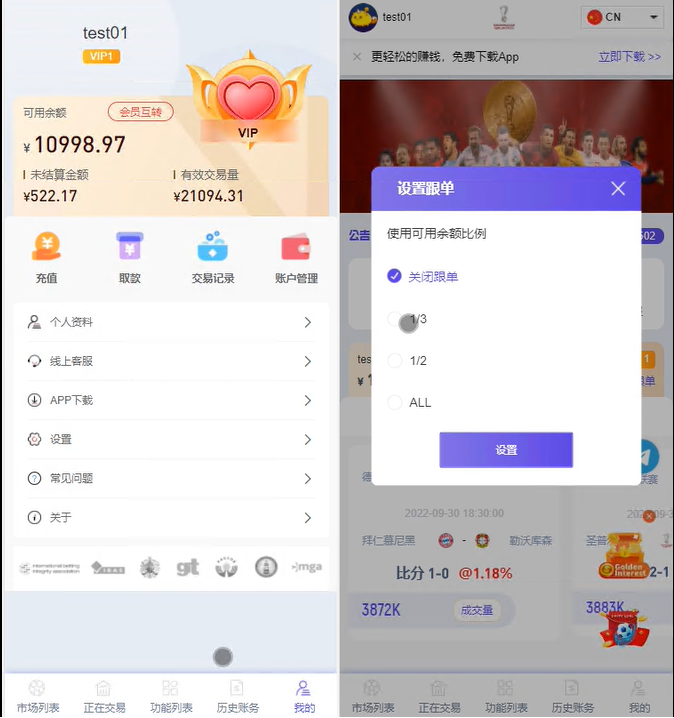Contact 线上客服 support
674x718 pixels.
click(170, 361)
